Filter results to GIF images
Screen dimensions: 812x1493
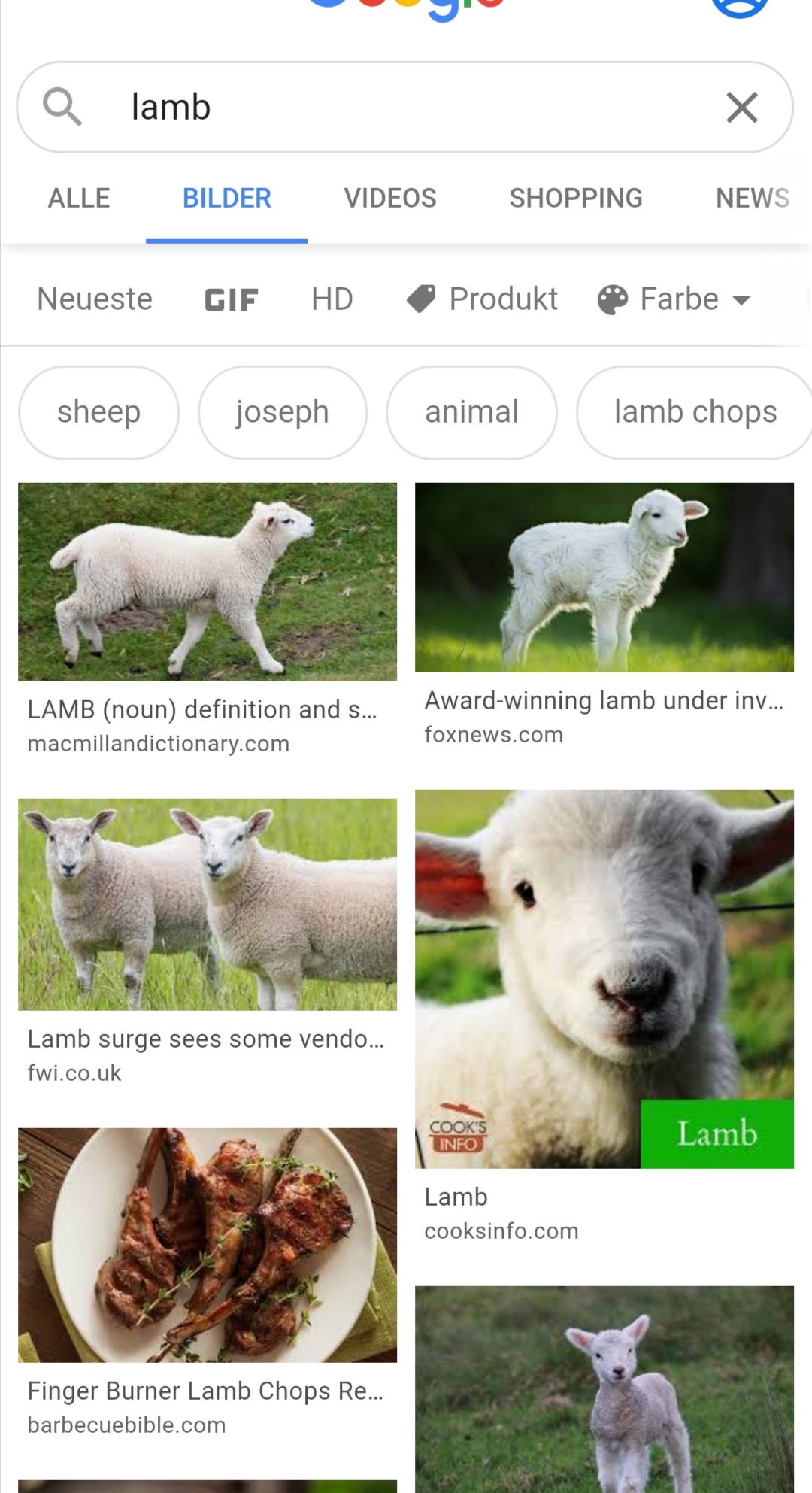231,300
